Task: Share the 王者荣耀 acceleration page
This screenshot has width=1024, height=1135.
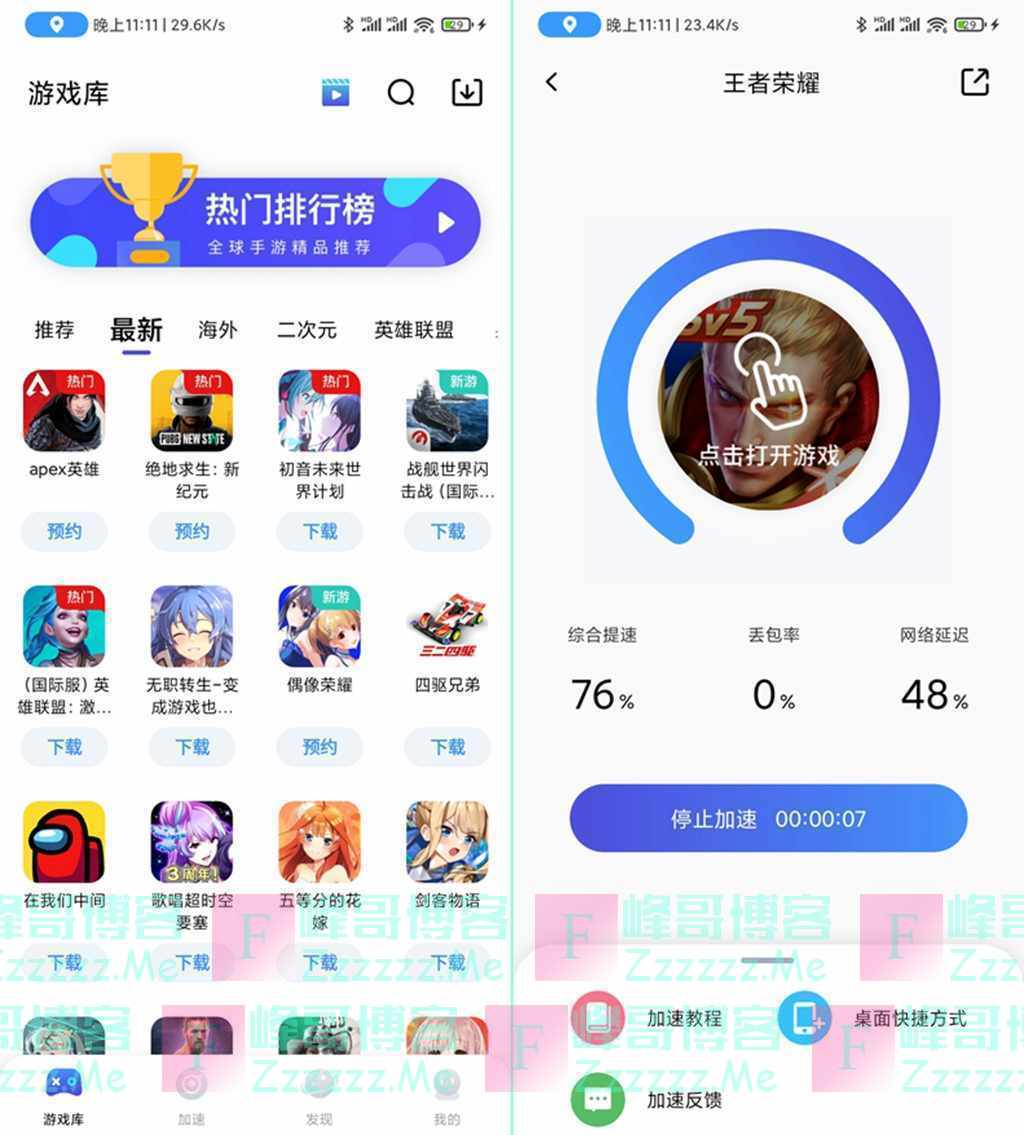Action: coord(974,82)
